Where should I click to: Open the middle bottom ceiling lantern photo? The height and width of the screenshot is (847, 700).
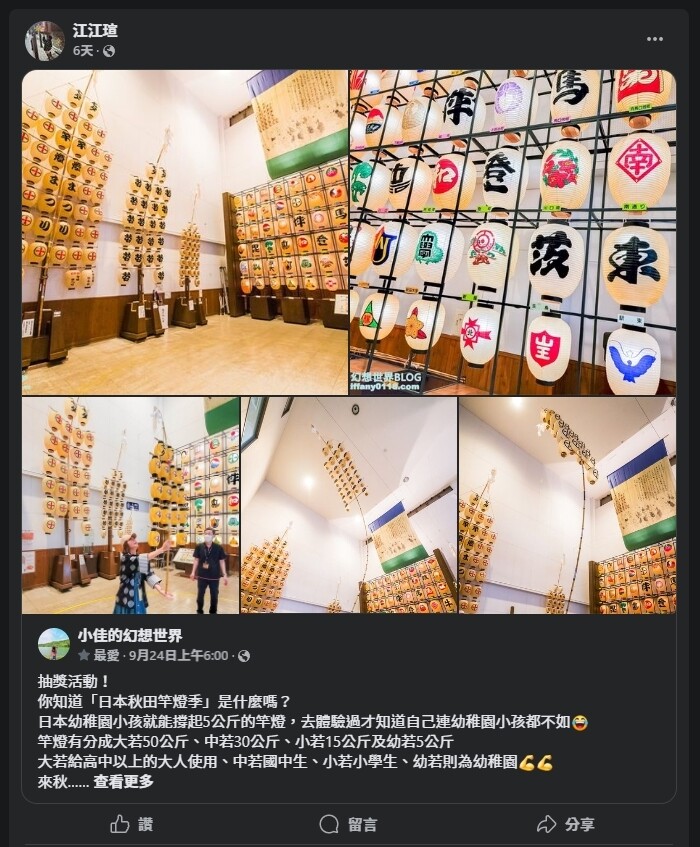tap(348, 505)
